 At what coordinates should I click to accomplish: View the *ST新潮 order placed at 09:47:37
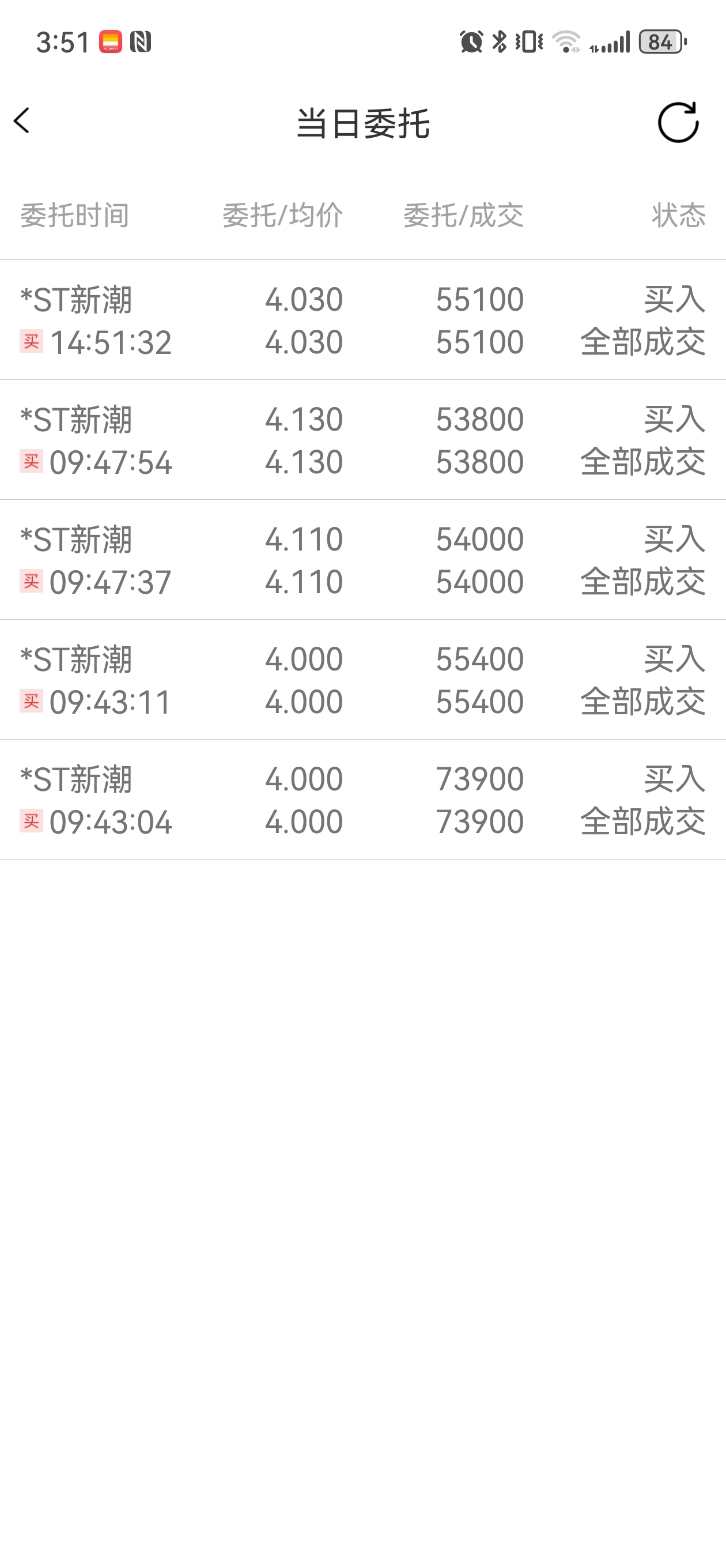pos(362,560)
